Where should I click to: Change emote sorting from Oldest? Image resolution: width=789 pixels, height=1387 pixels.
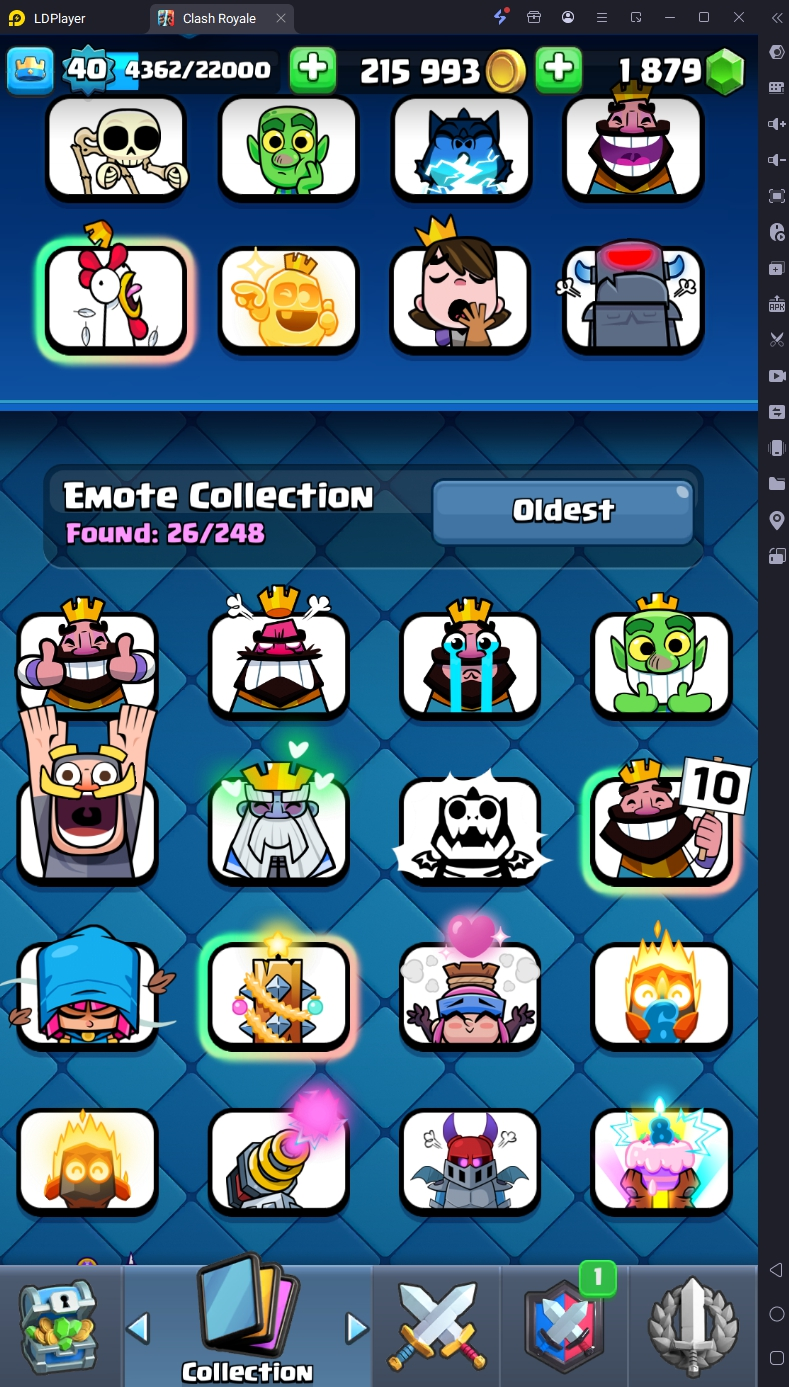pyautogui.click(x=563, y=511)
